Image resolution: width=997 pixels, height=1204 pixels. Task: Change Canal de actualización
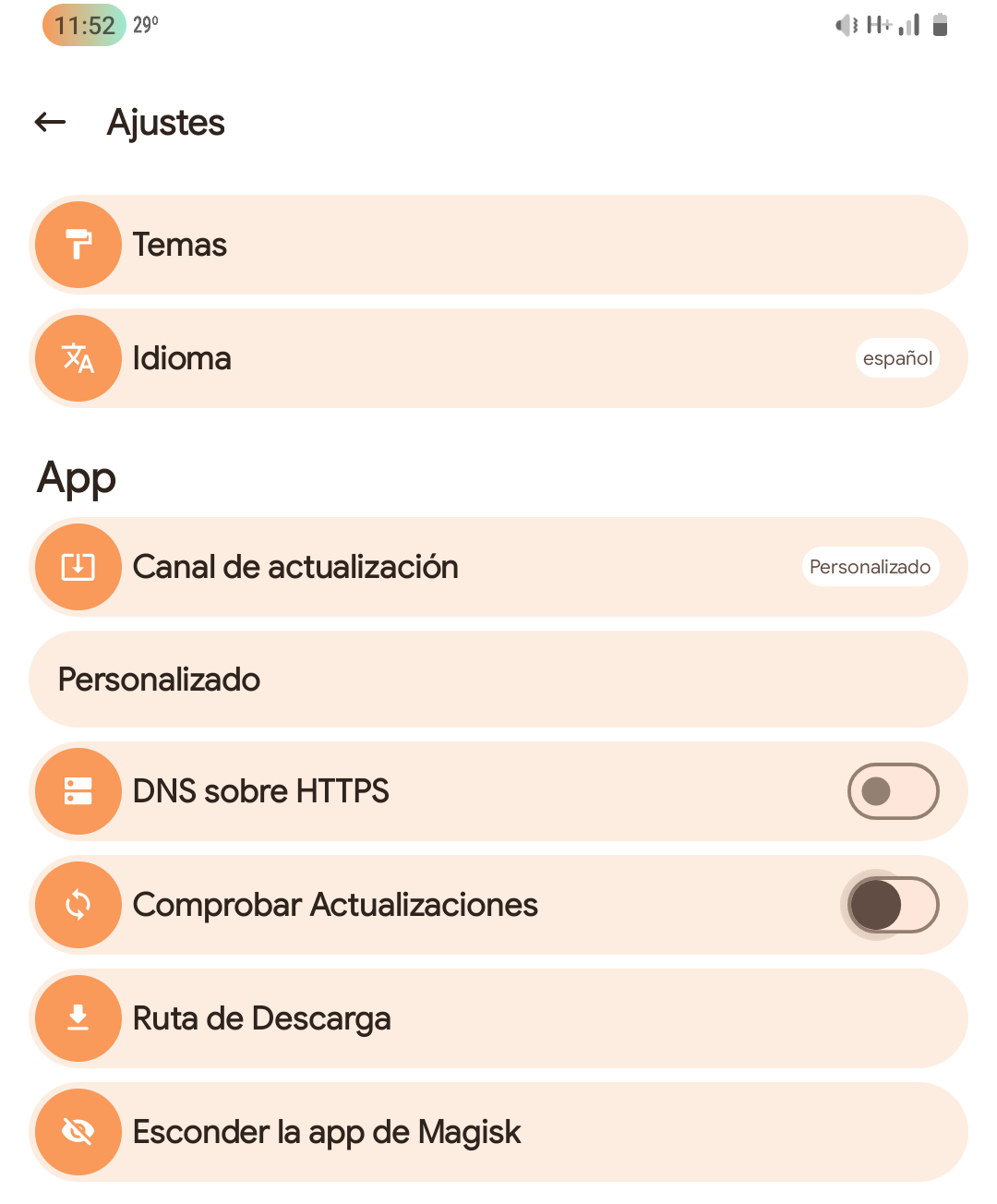coord(498,567)
